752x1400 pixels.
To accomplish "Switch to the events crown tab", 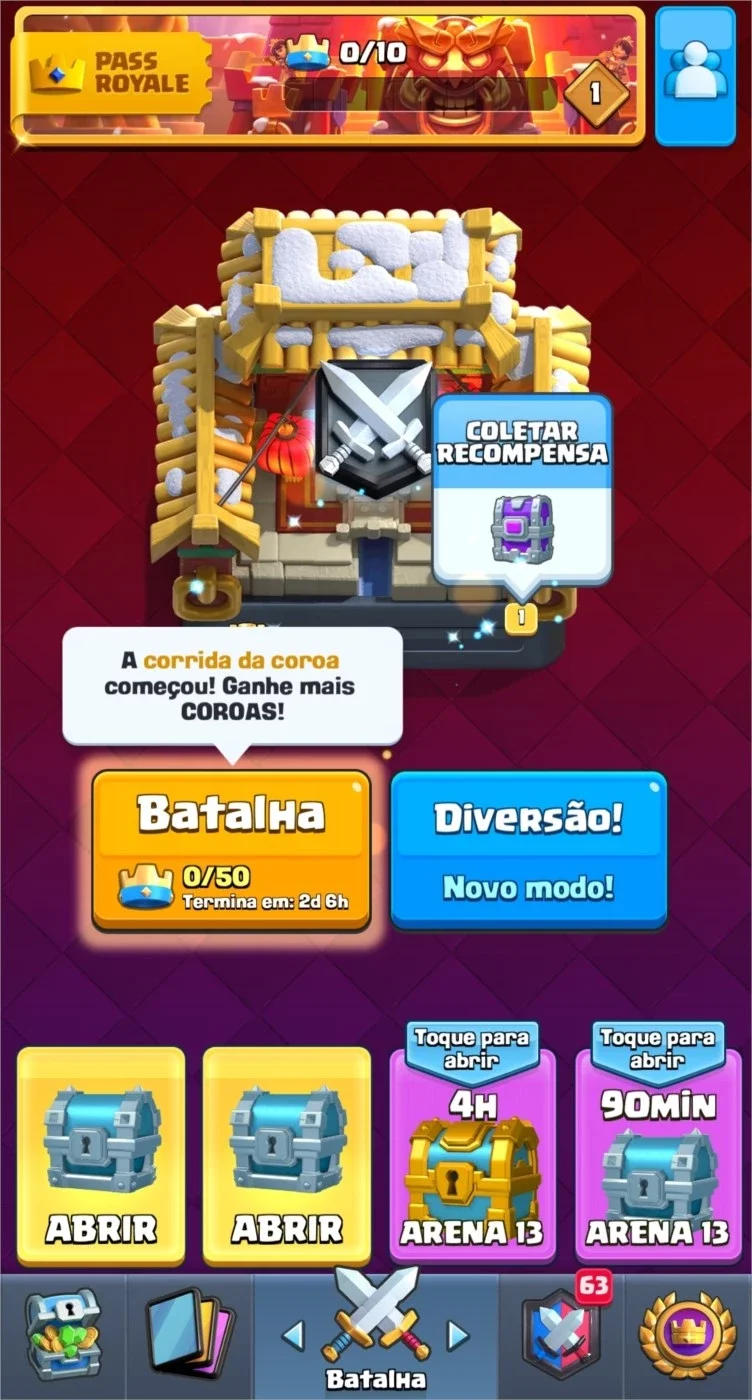I will coord(688,1336).
